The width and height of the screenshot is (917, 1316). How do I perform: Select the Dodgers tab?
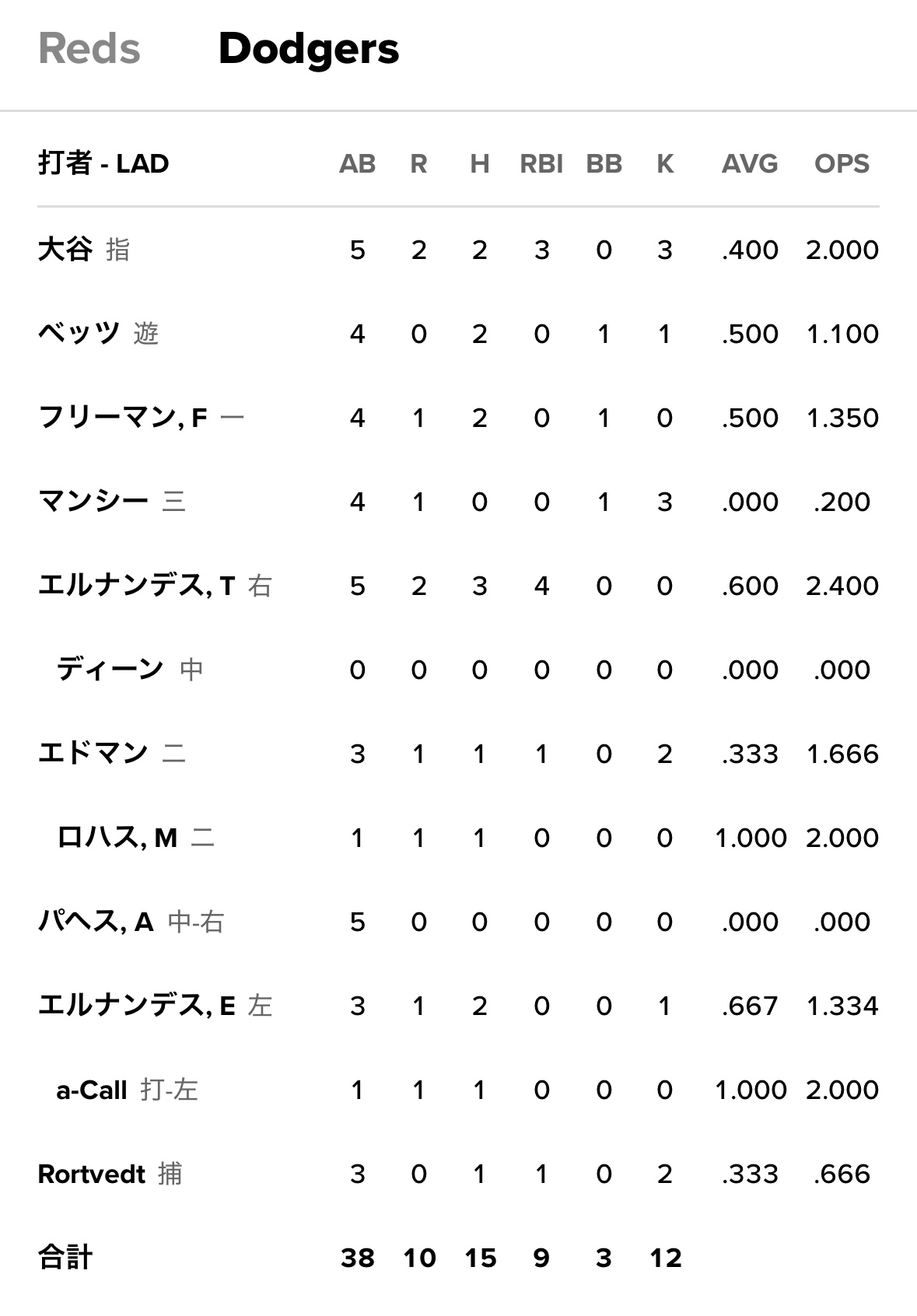tap(309, 49)
